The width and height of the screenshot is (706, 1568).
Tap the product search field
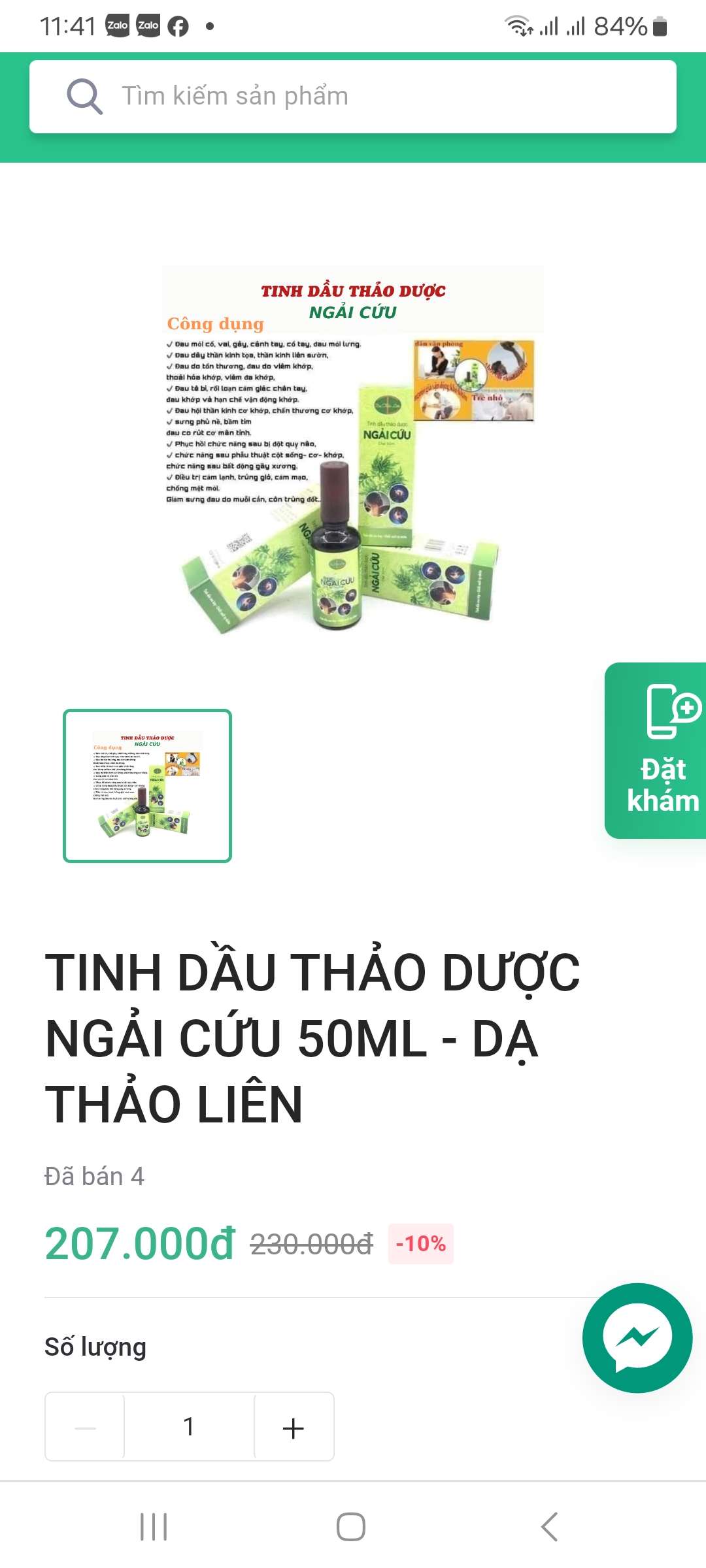tap(353, 97)
